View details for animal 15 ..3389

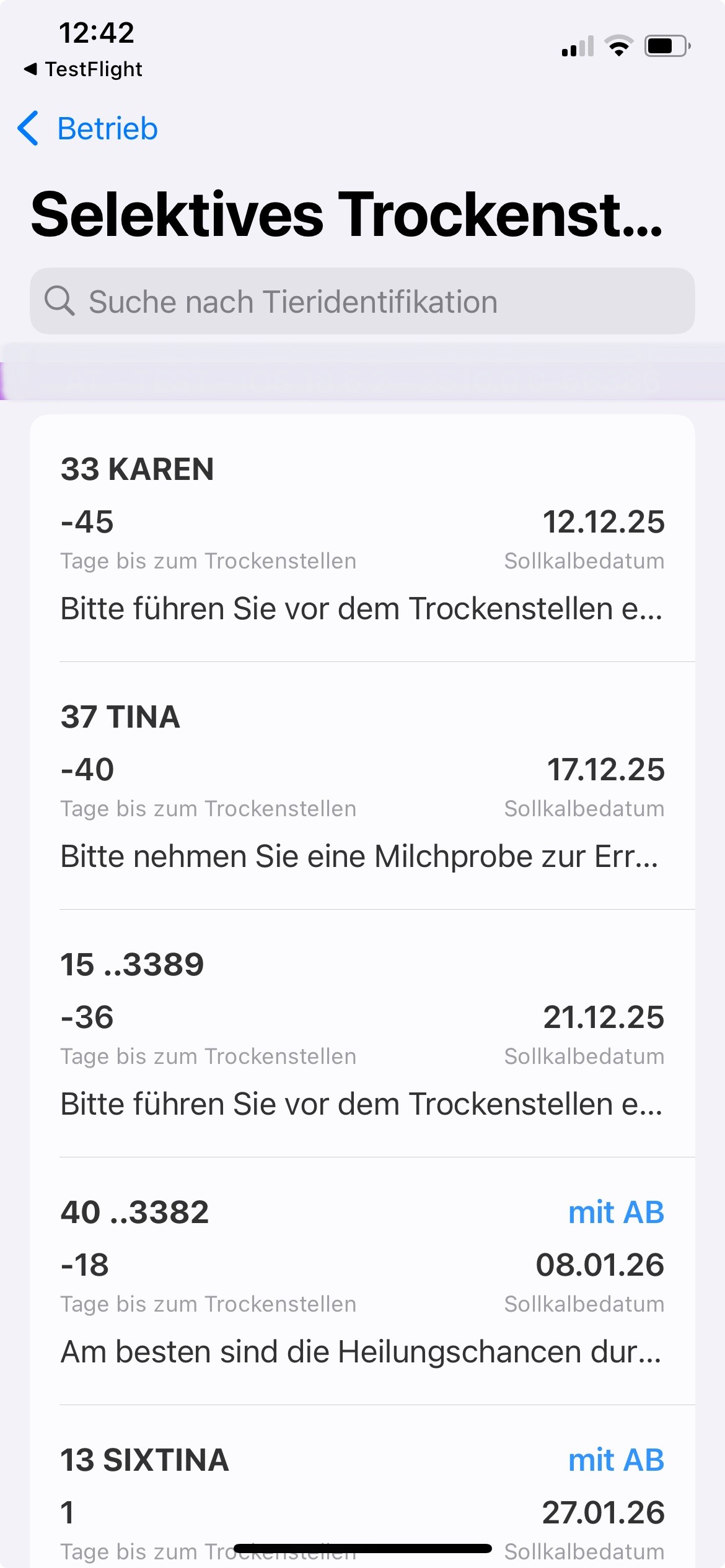pyautogui.click(x=362, y=1033)
